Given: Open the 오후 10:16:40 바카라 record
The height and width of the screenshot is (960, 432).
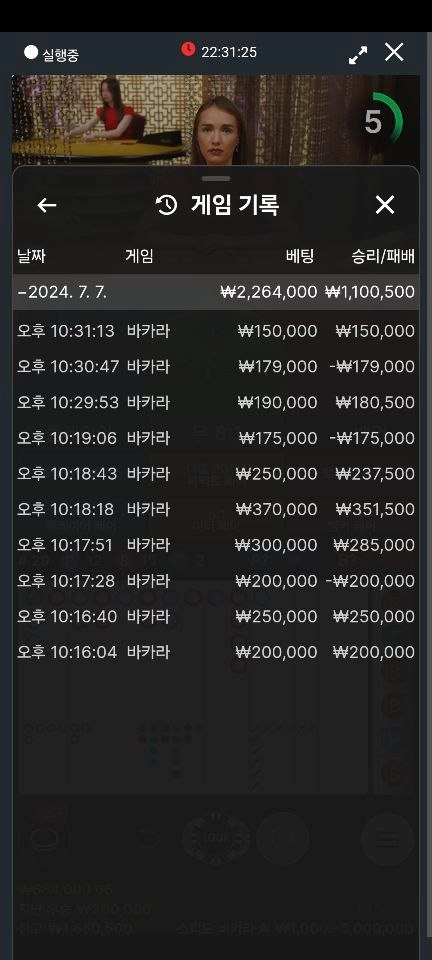Looking at the screenshot, I should 216,616.
